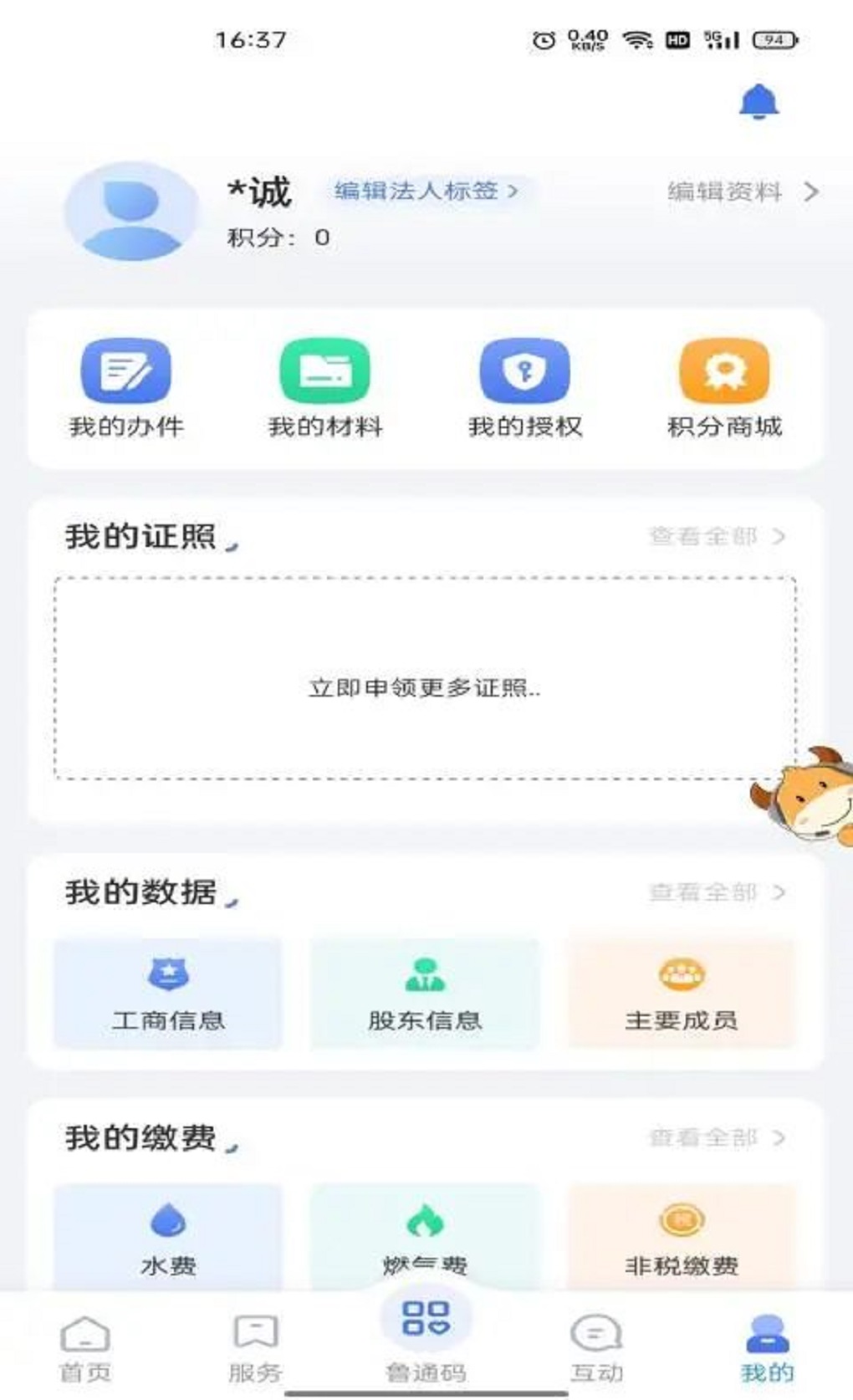The width and height of the screenshot is (853, 1400).
Task: Select 水费 payment
Action: (168, 1238)
